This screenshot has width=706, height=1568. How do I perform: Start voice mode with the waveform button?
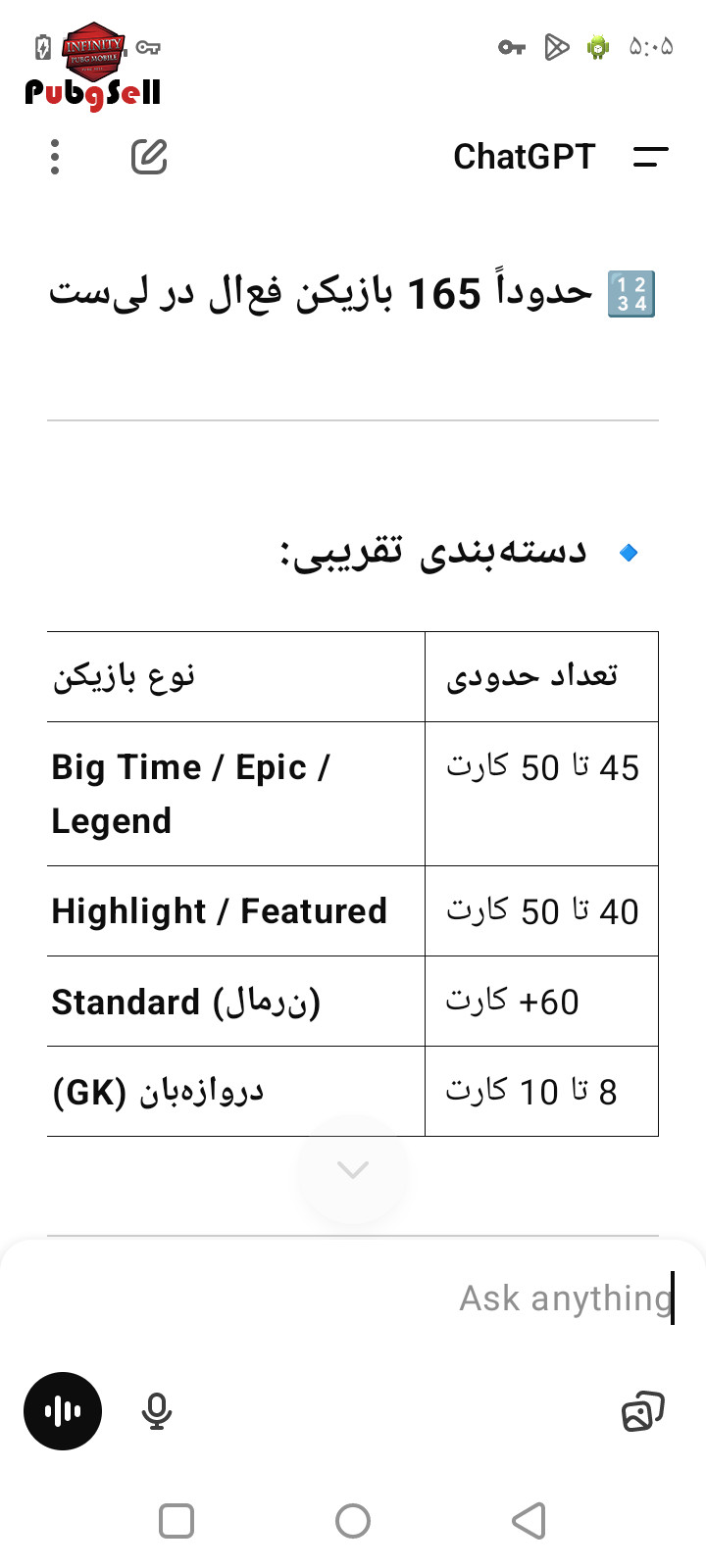pyautogui.click(x=63, y=1411)
